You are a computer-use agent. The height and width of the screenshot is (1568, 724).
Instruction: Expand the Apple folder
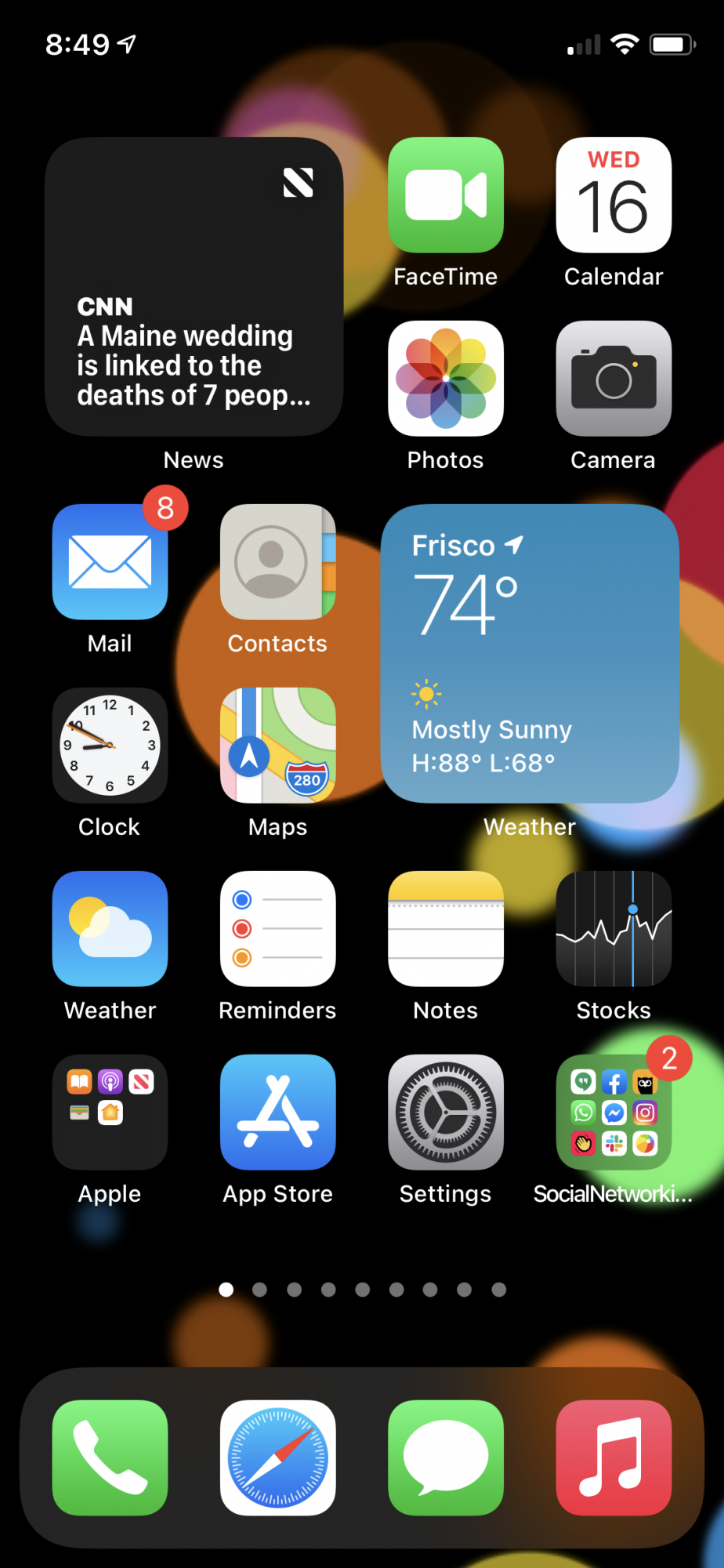110,1112
